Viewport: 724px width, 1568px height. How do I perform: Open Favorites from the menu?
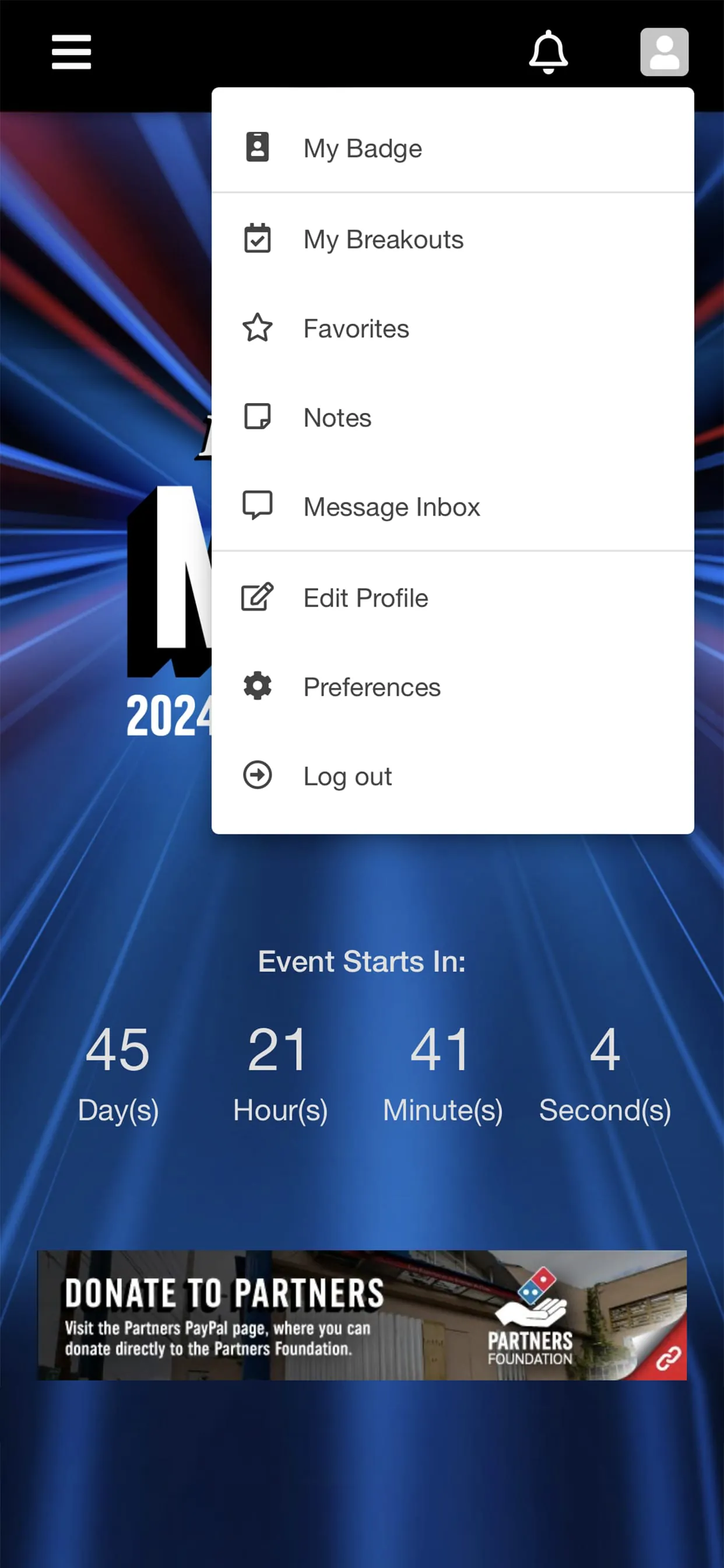tap(356, 328)
